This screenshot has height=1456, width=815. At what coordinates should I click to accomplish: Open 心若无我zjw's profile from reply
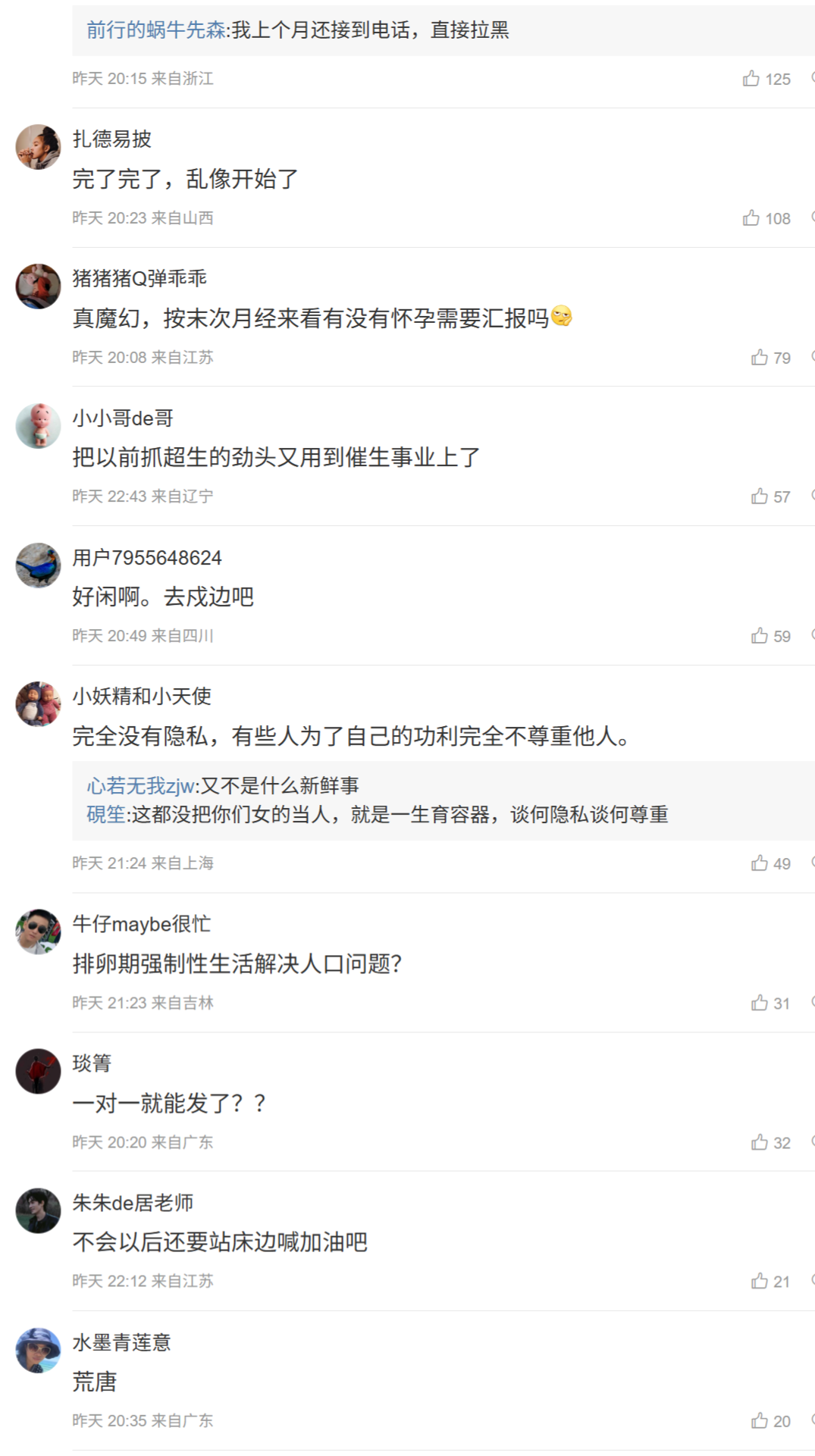140,786
